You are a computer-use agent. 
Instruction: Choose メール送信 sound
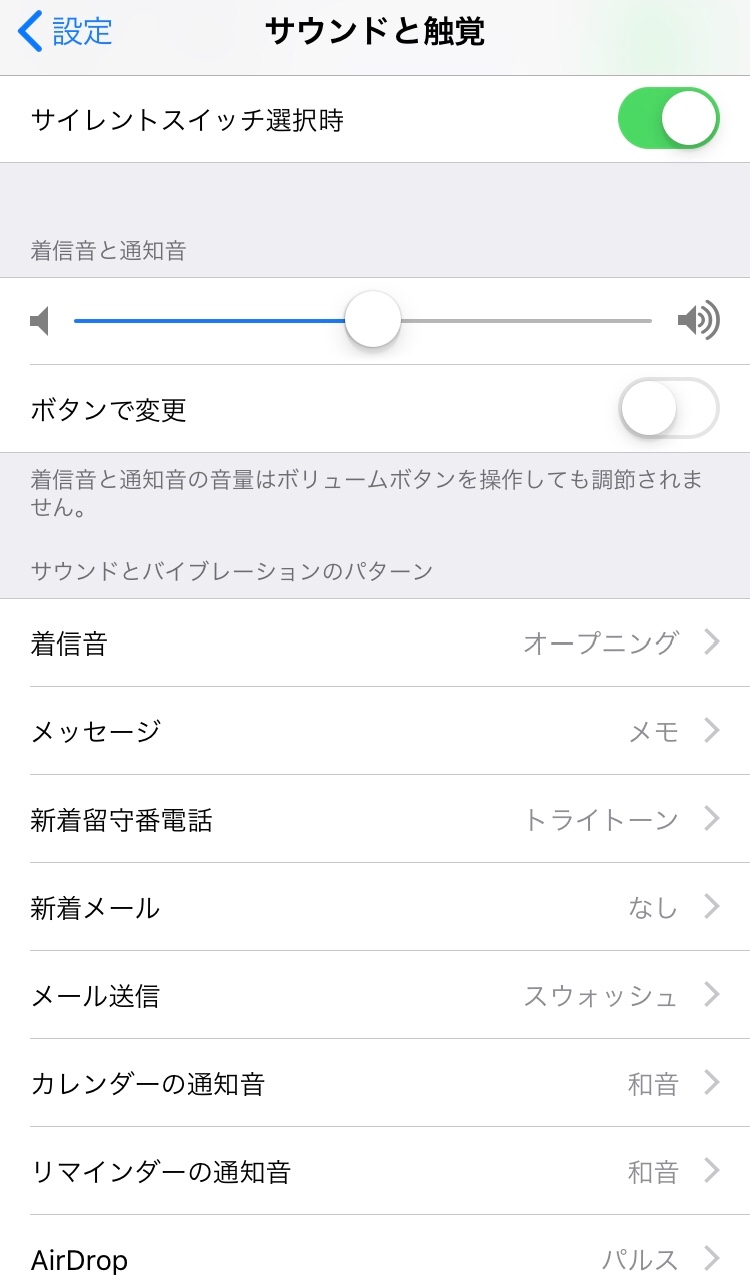[x=375, y=996]
